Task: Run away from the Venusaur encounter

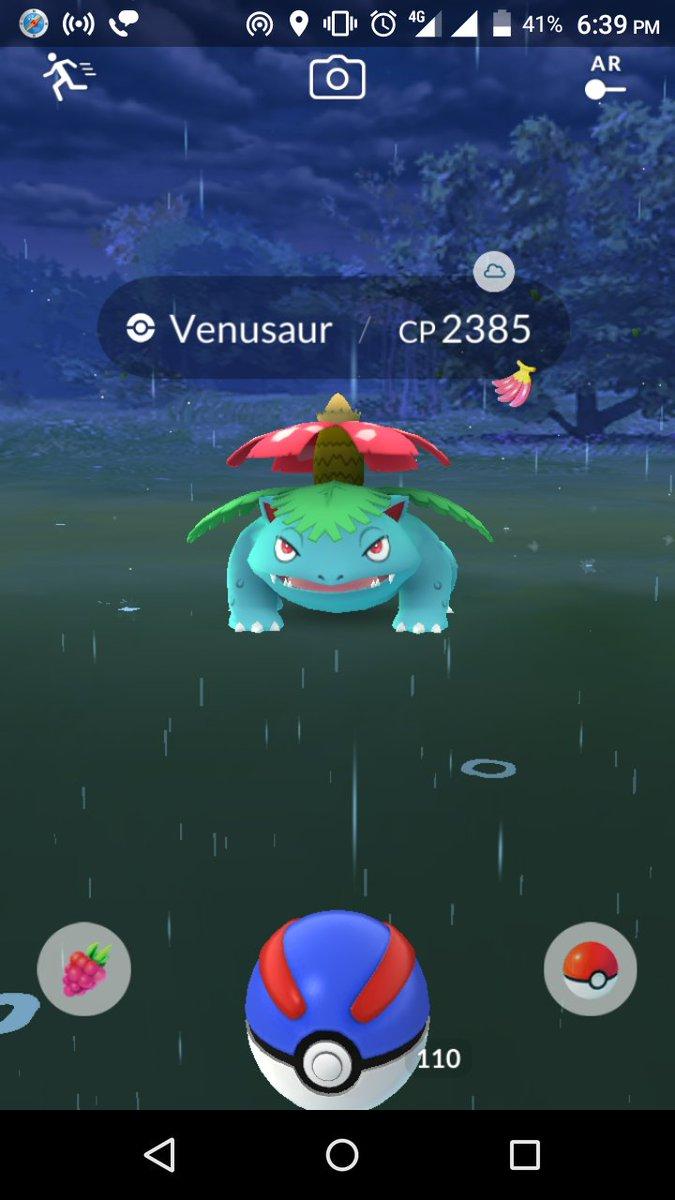Action: pos(69,77)
